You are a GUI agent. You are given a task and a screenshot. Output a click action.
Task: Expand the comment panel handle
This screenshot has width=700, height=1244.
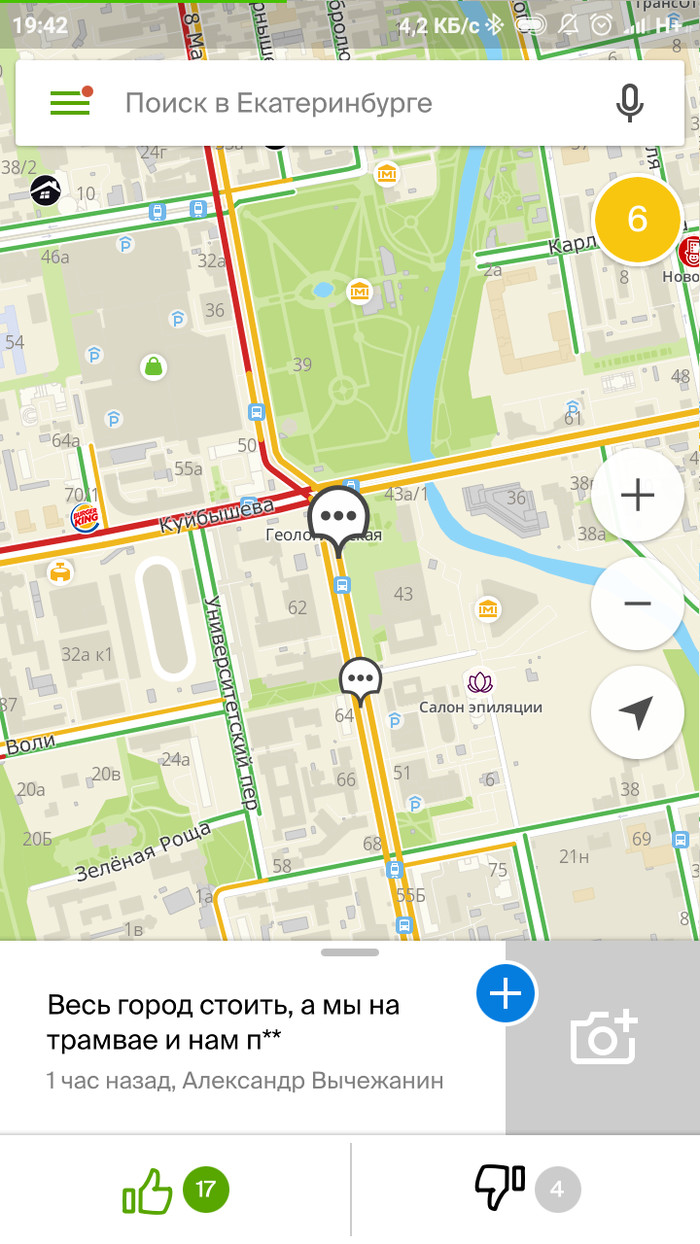point(350,953)
